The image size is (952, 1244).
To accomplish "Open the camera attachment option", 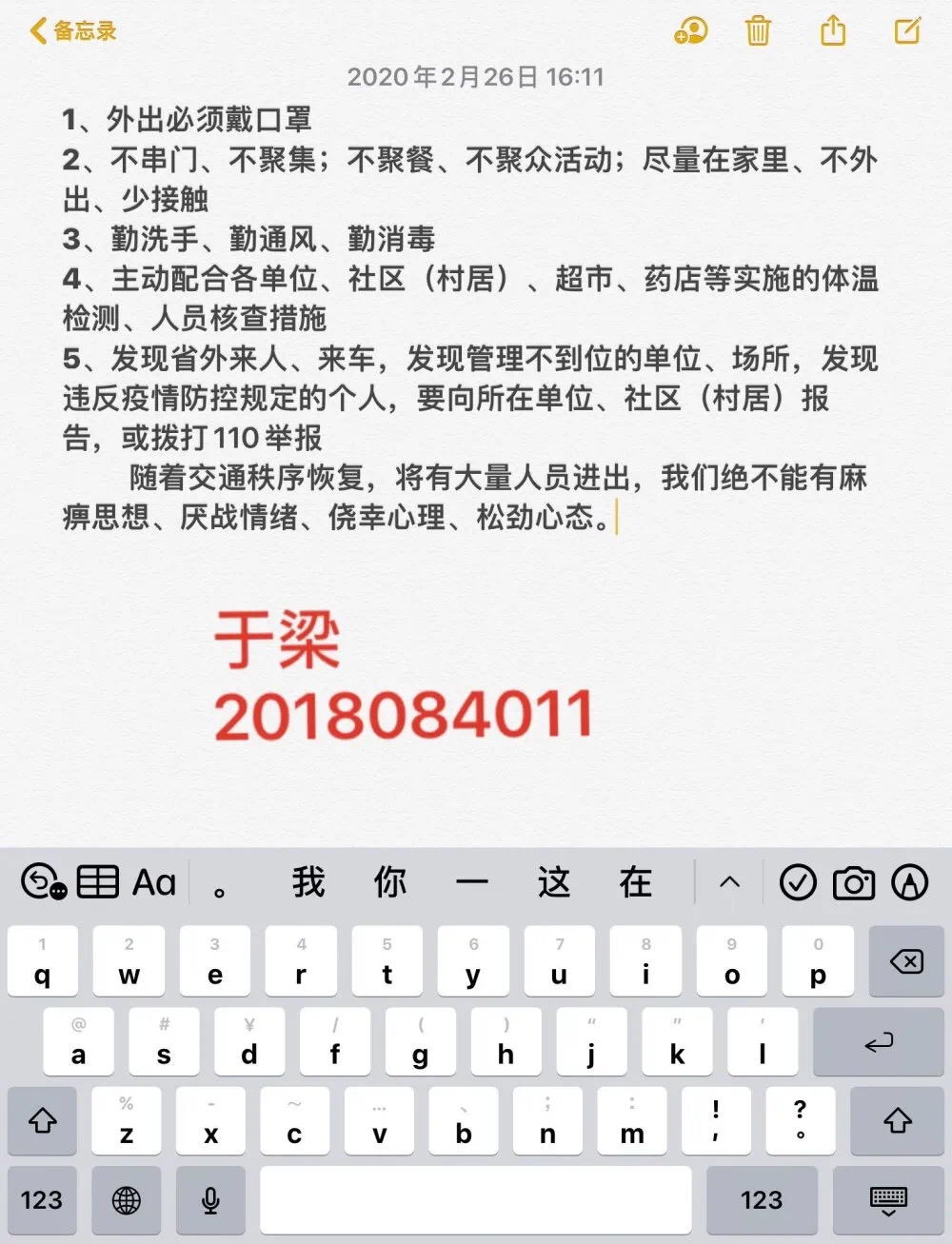I will tap(854, 882).
